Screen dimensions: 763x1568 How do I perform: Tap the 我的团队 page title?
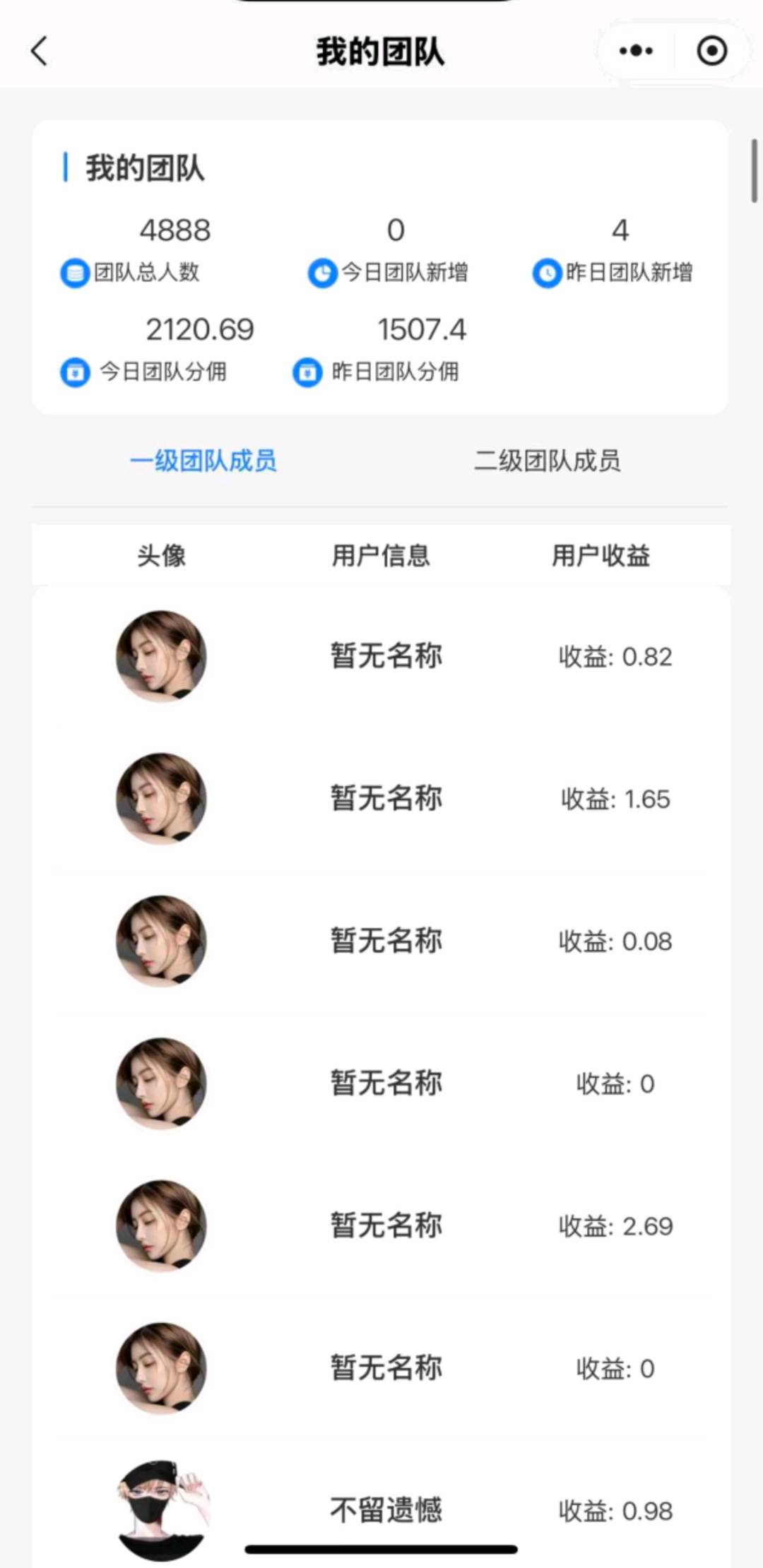tap(380, 52)
